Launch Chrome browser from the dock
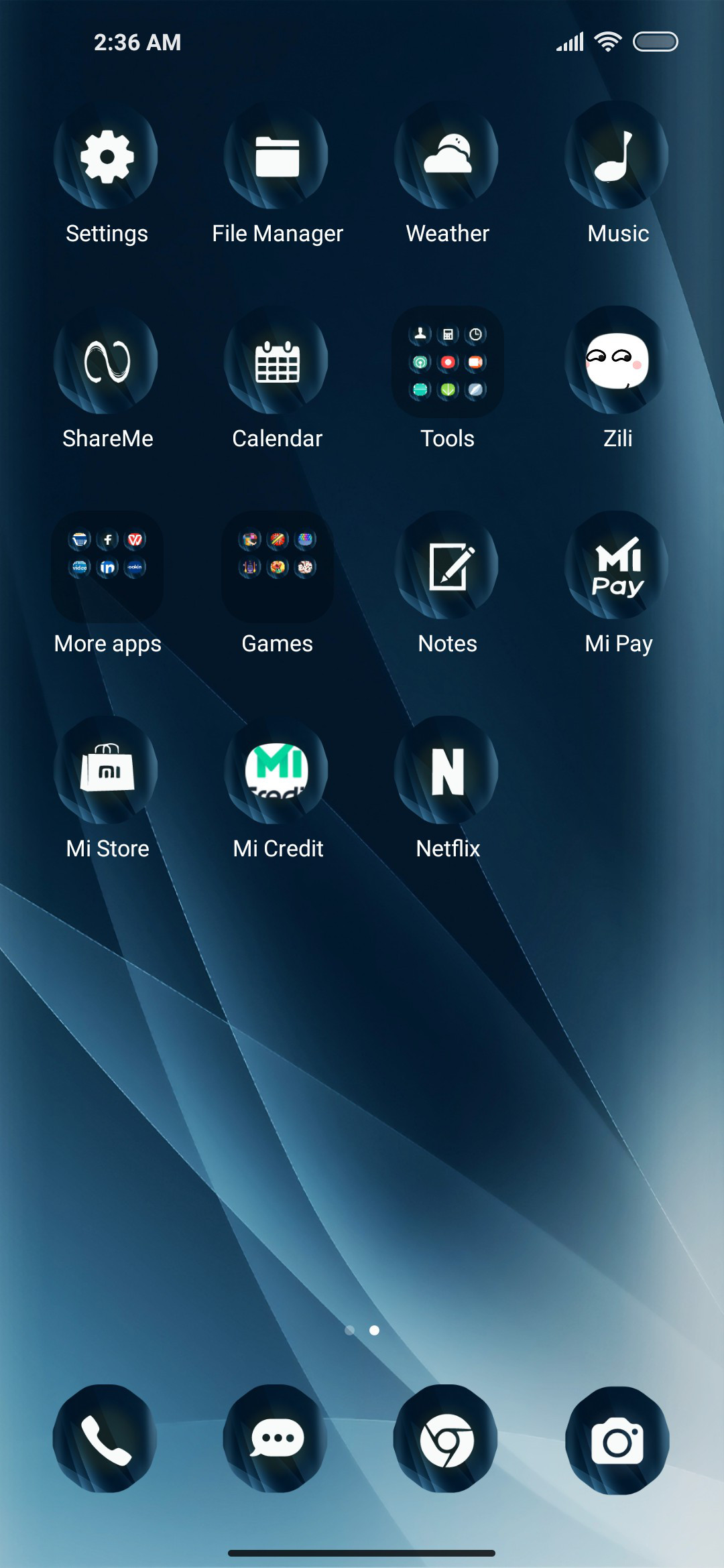Screen dimensions: 724x1568 (x=446, y=1439)
